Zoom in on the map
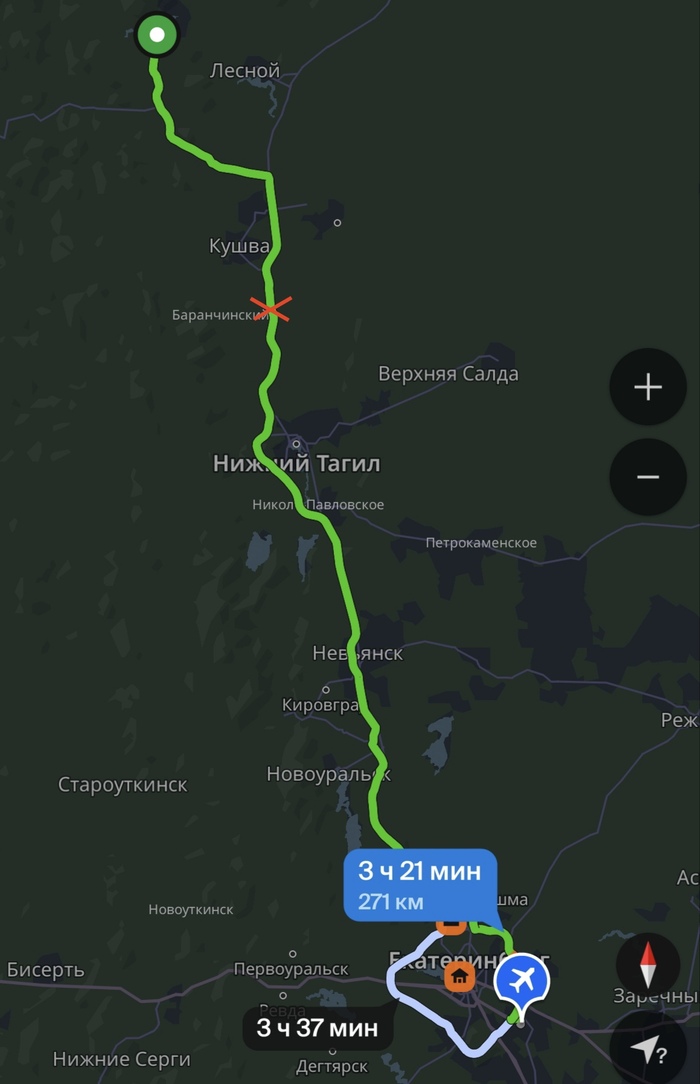 pos(648,387)
